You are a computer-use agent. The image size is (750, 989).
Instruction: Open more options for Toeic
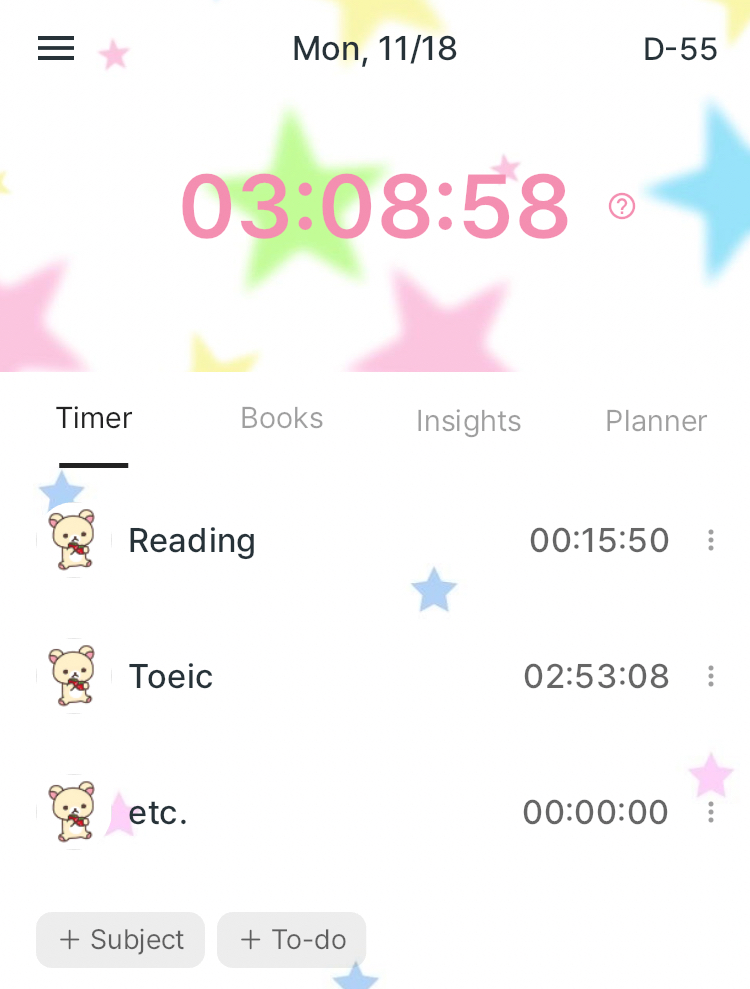coord(711,676)
